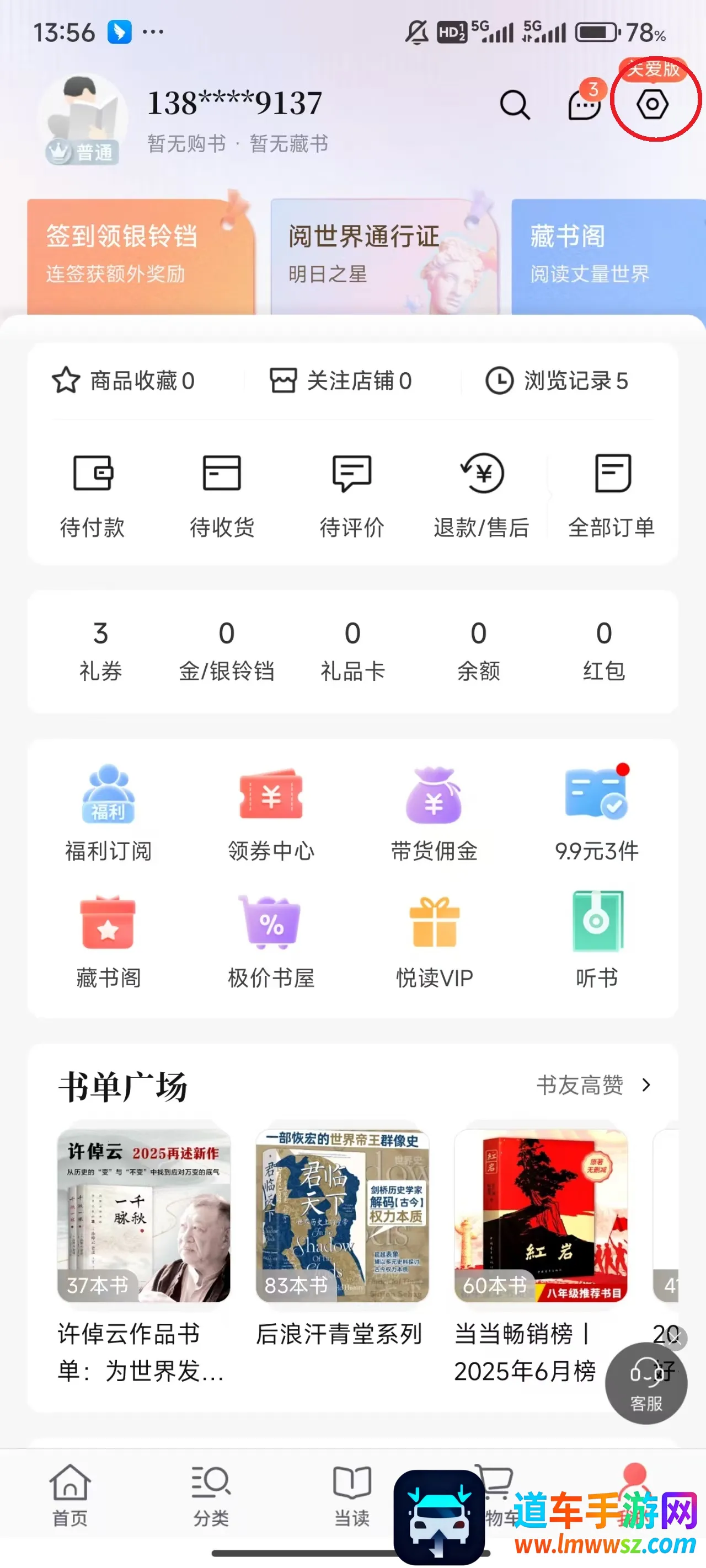Open the search magnifier icon
This screenshot has width=706, height=1568.
pyautogui.click(x=515, y=105)
